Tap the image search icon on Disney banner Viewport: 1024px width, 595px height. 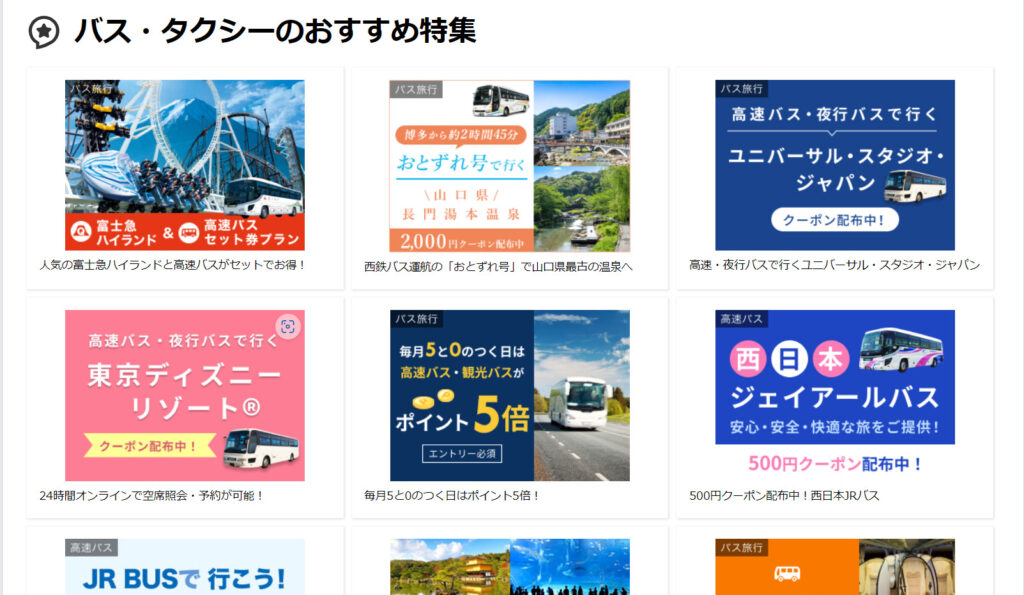[288, 327]
